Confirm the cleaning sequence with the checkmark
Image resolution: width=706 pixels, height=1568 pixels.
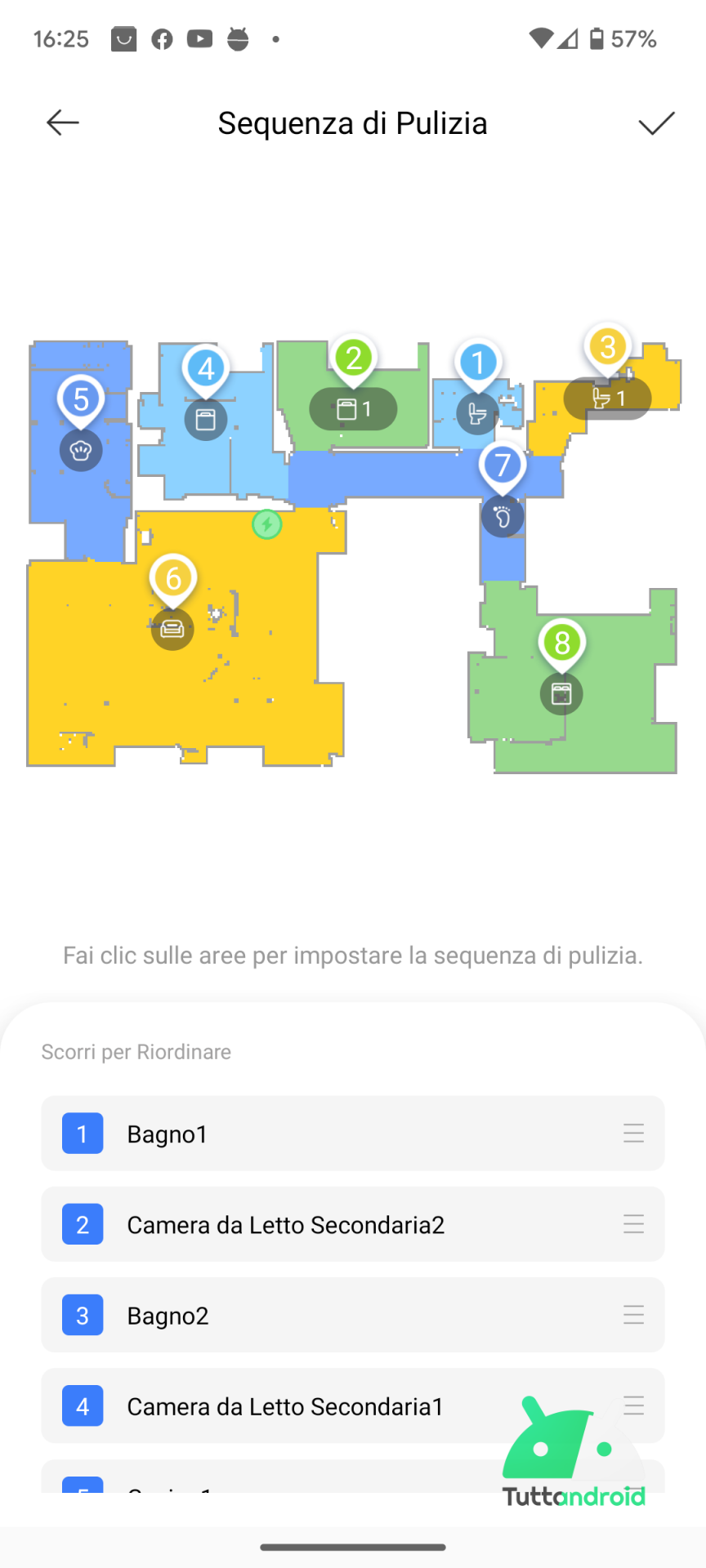[x=656, y=123]
